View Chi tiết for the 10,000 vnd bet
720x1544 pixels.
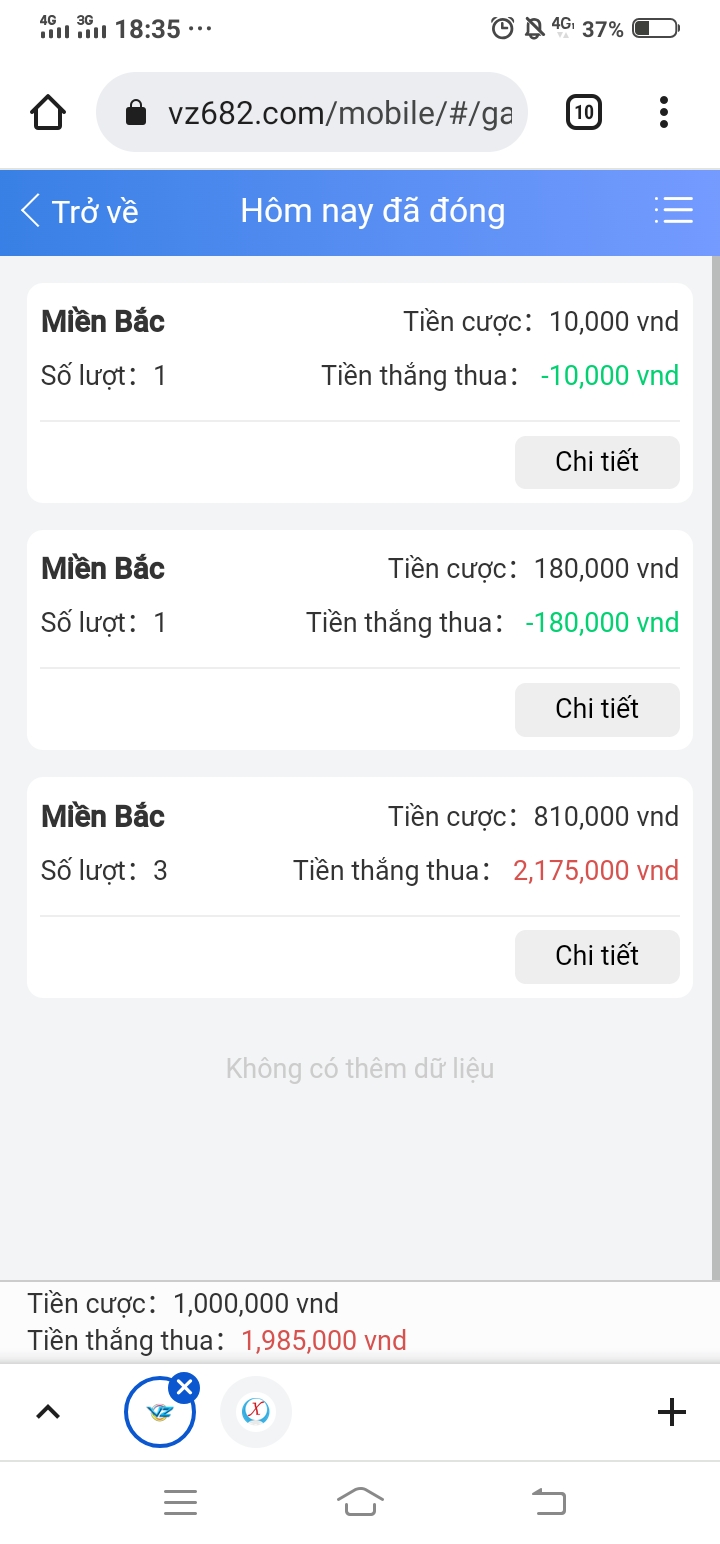click(597, 462)
